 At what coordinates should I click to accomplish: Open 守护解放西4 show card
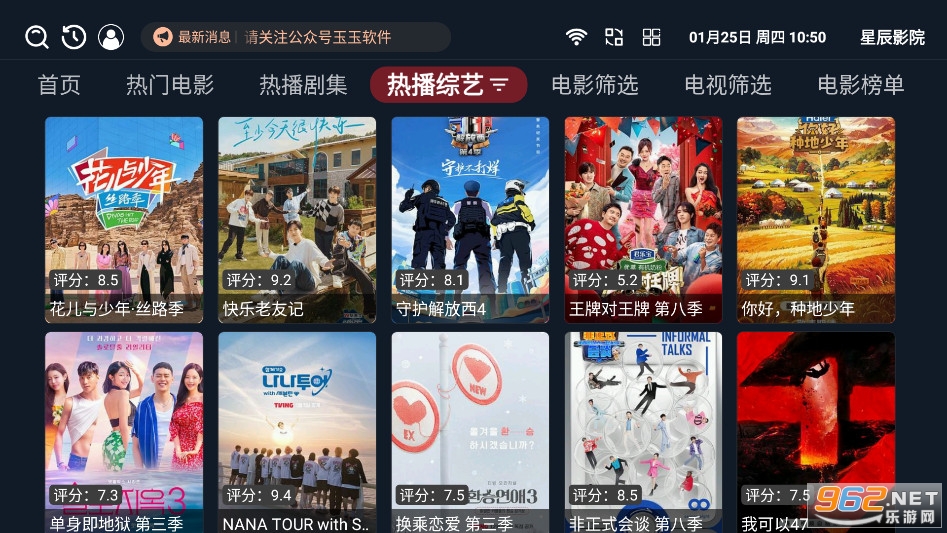click(470, 220)
